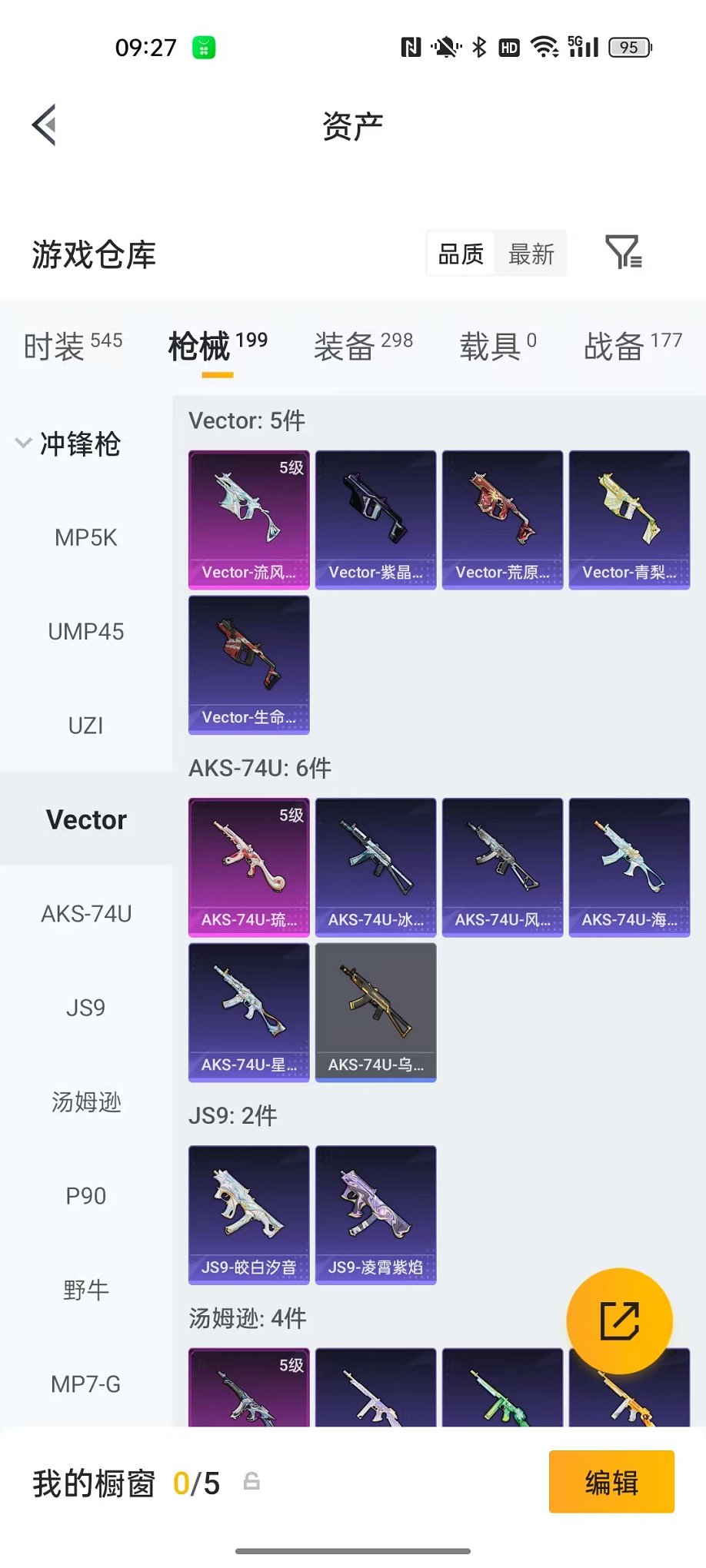Tap the 编辑 button for my showcase
This screenshot has height=1568, width=706.
pos(611,1482)
